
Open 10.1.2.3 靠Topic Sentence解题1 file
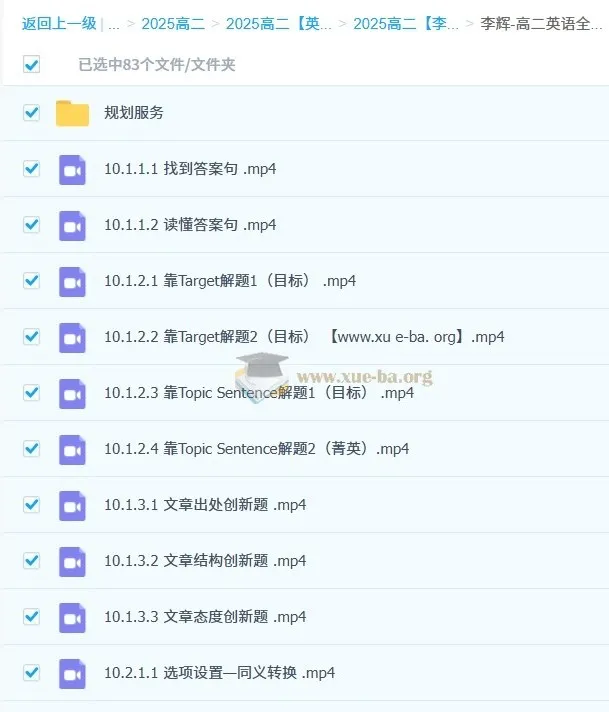click(258, 393)
